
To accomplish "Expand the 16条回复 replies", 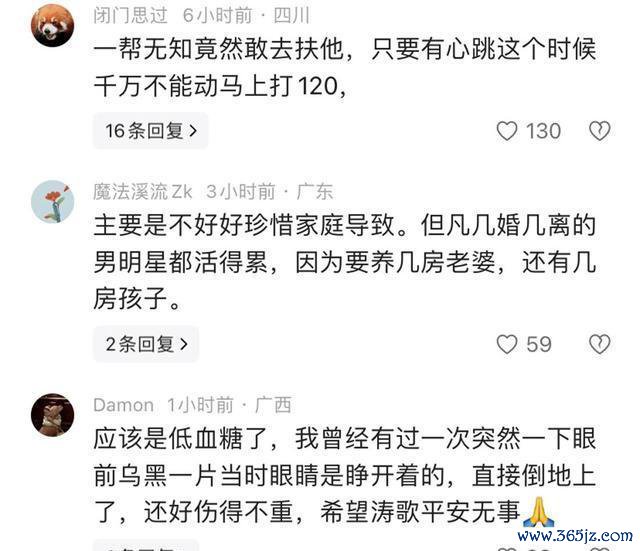I will tap(151, 130).
